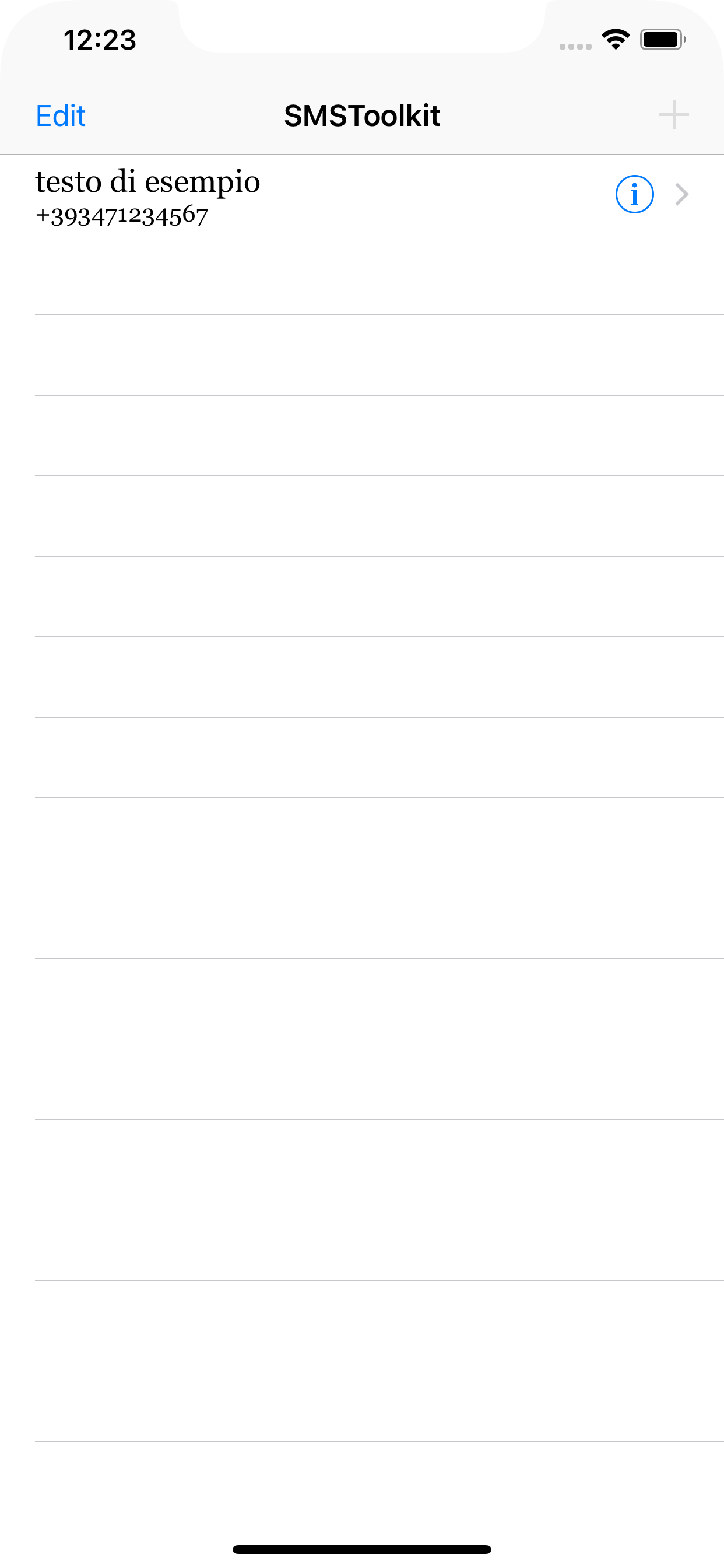Tap the info badge on the testo di esempio row

[634, 194]
